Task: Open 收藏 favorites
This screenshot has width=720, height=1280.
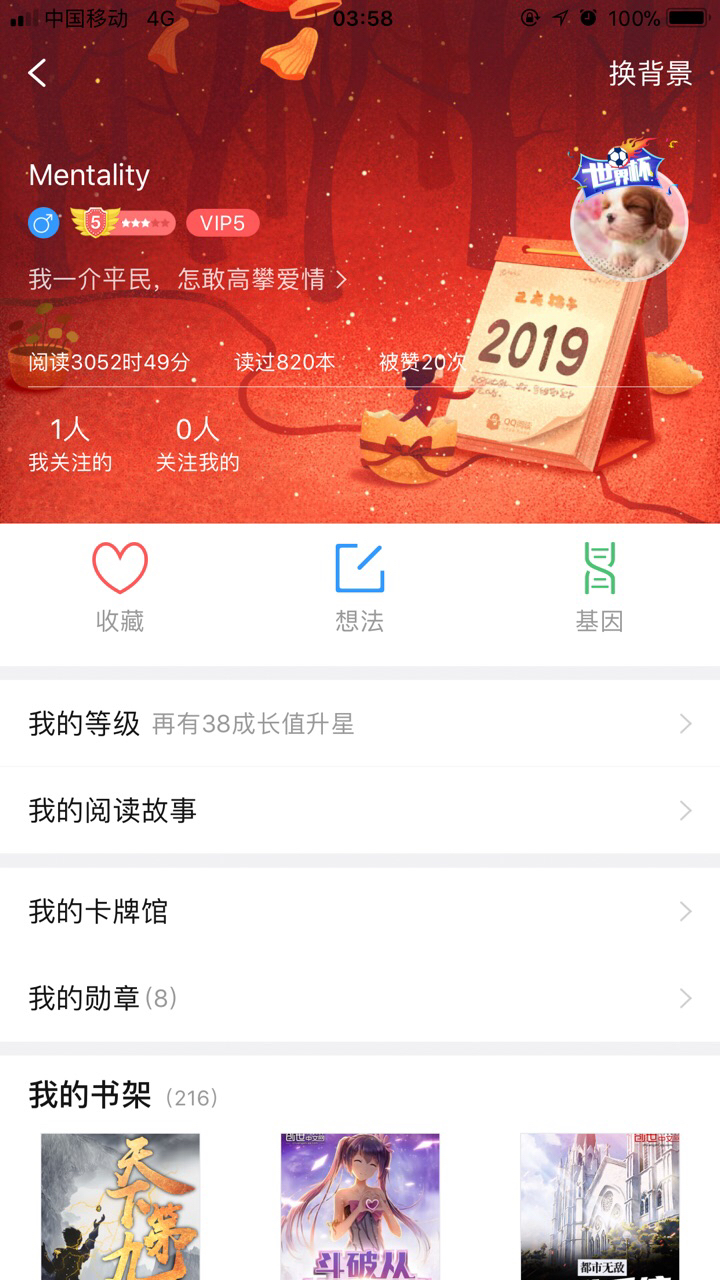Action: click(120, 587)
